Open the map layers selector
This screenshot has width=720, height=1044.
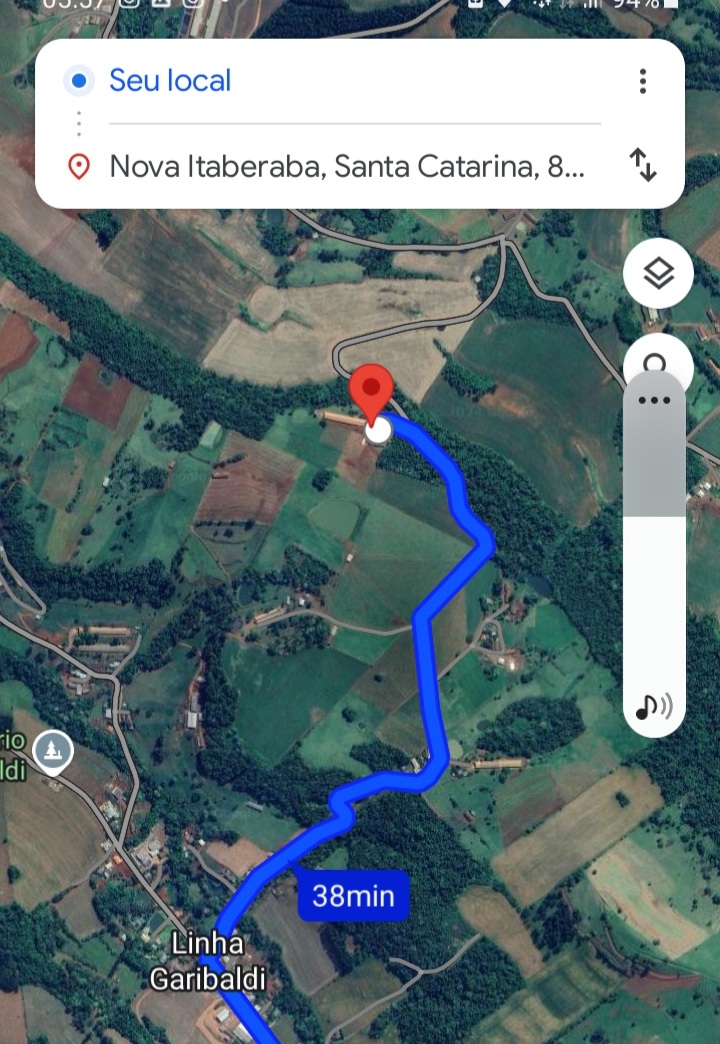[657, 274]
